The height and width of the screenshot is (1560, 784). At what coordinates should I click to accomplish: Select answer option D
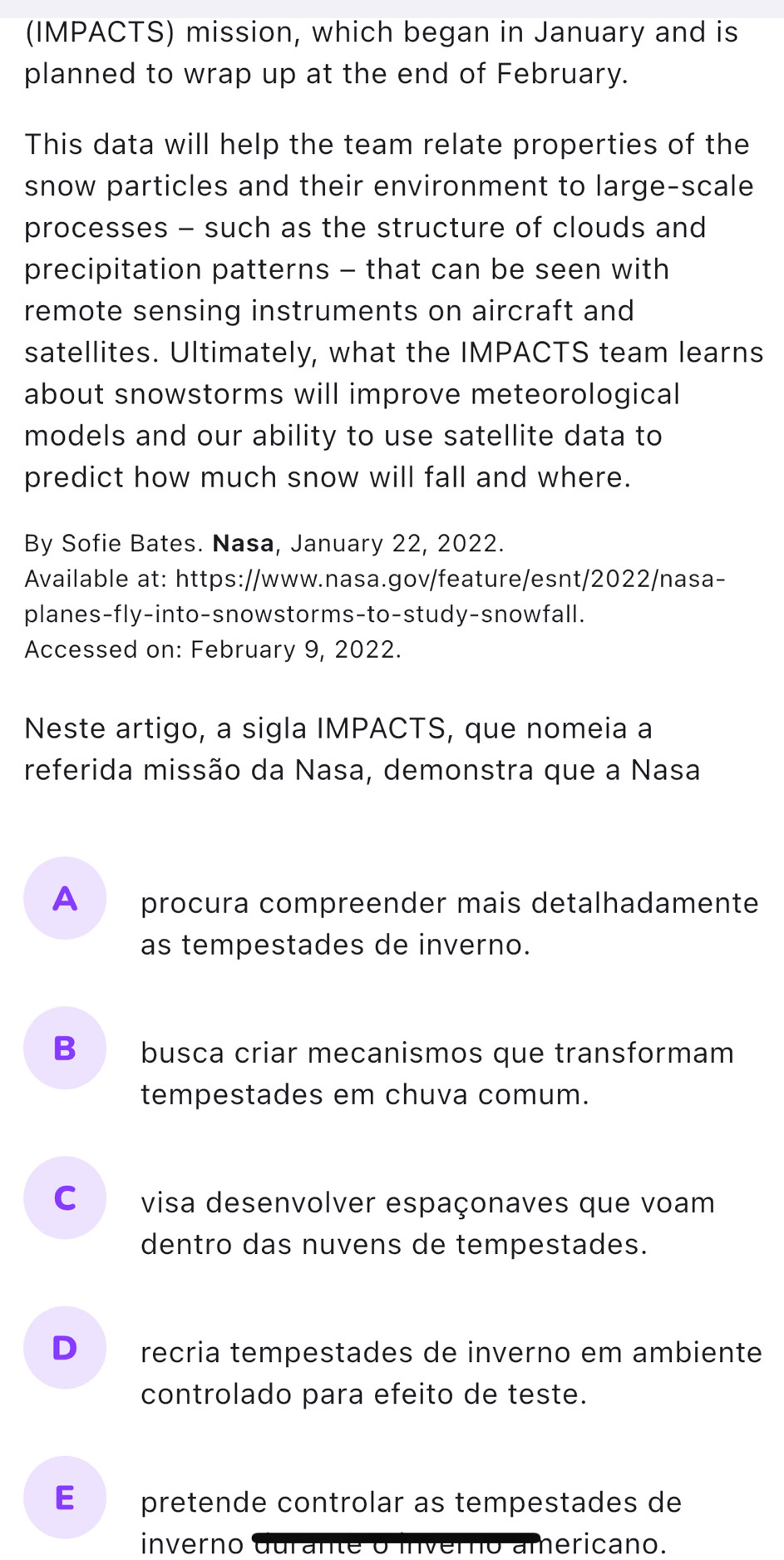pos(65,1347)
